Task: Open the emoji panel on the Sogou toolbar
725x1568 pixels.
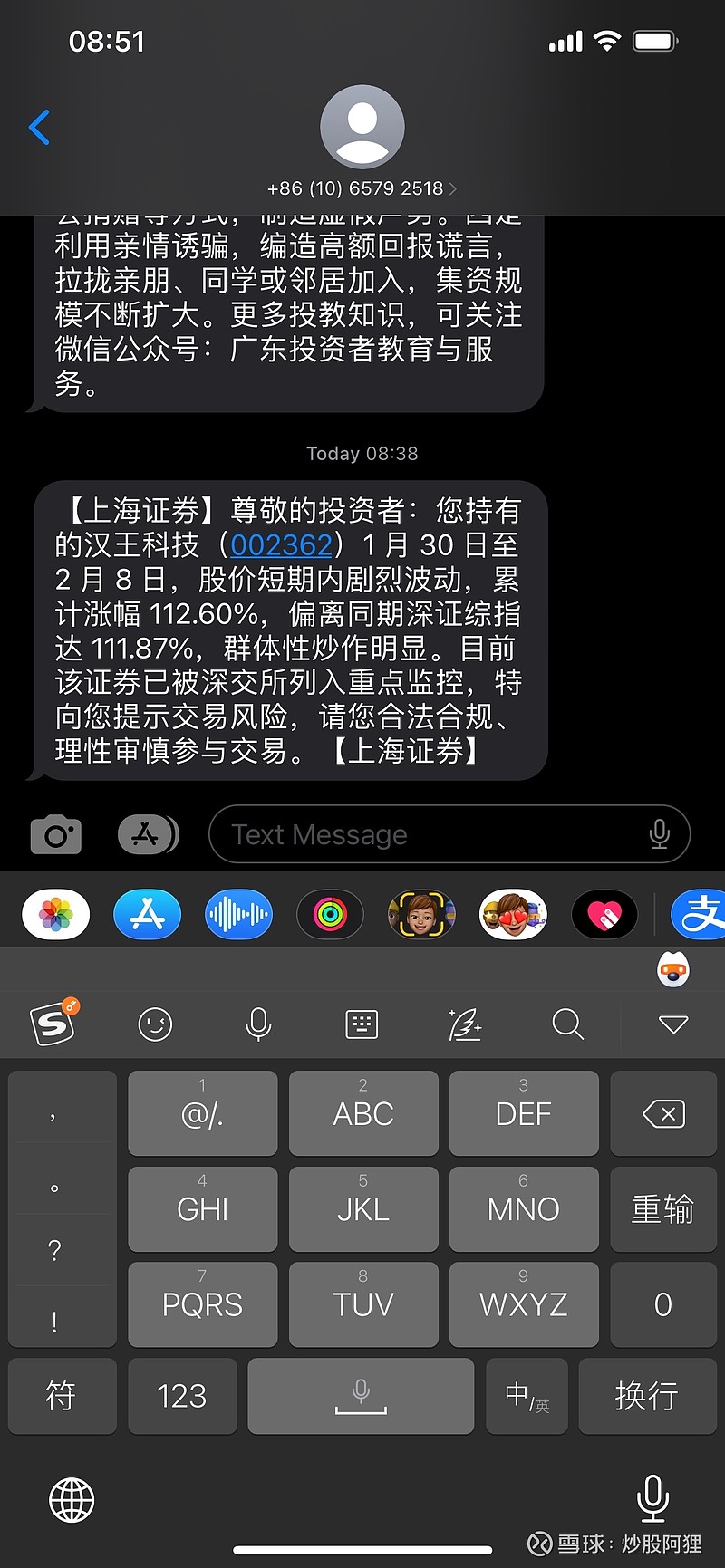Action: coord(155,1024)
